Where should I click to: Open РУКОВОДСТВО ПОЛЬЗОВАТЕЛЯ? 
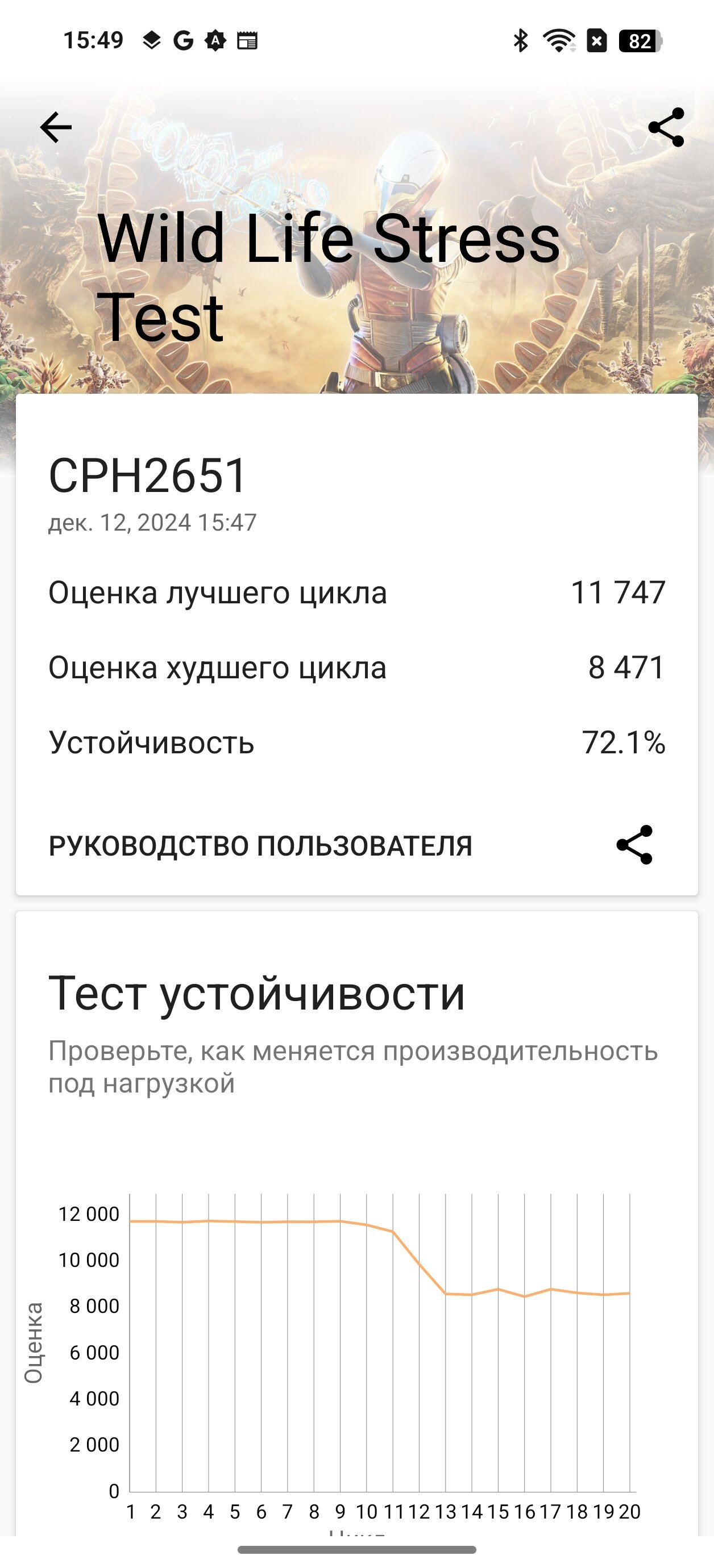tap(260, 845)
